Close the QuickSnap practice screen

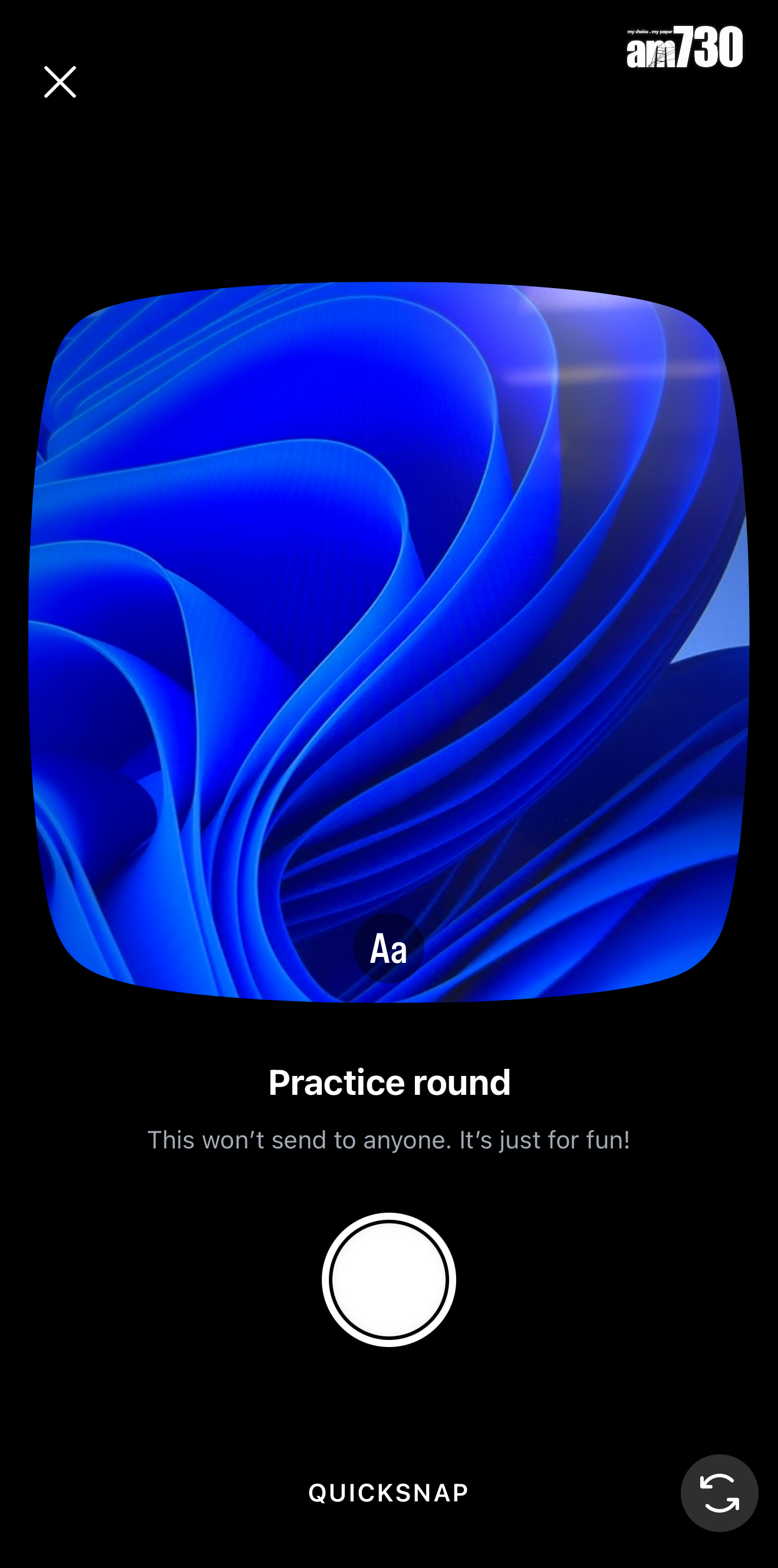60,82
